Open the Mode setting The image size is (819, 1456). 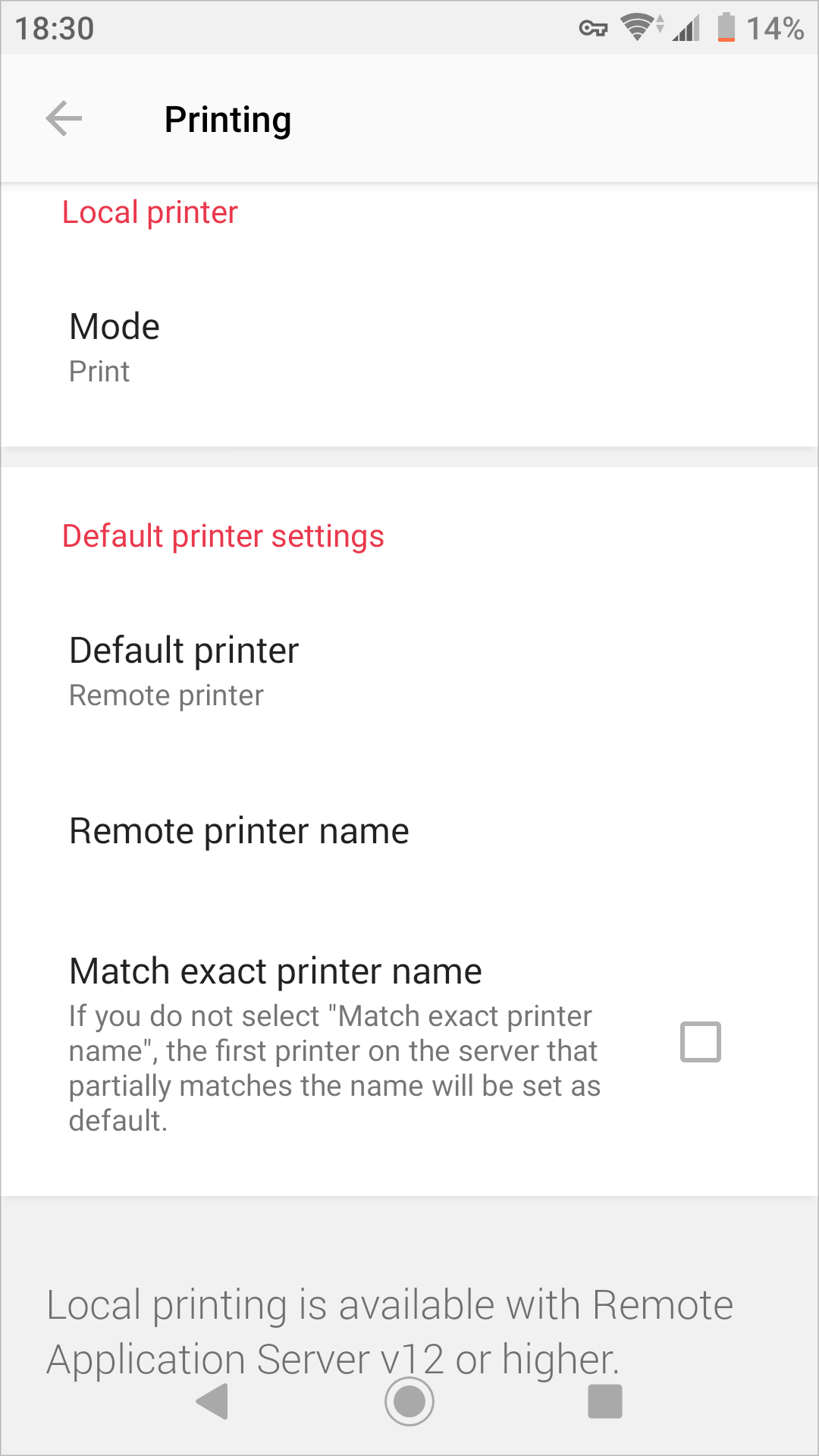tap(409, 347)
